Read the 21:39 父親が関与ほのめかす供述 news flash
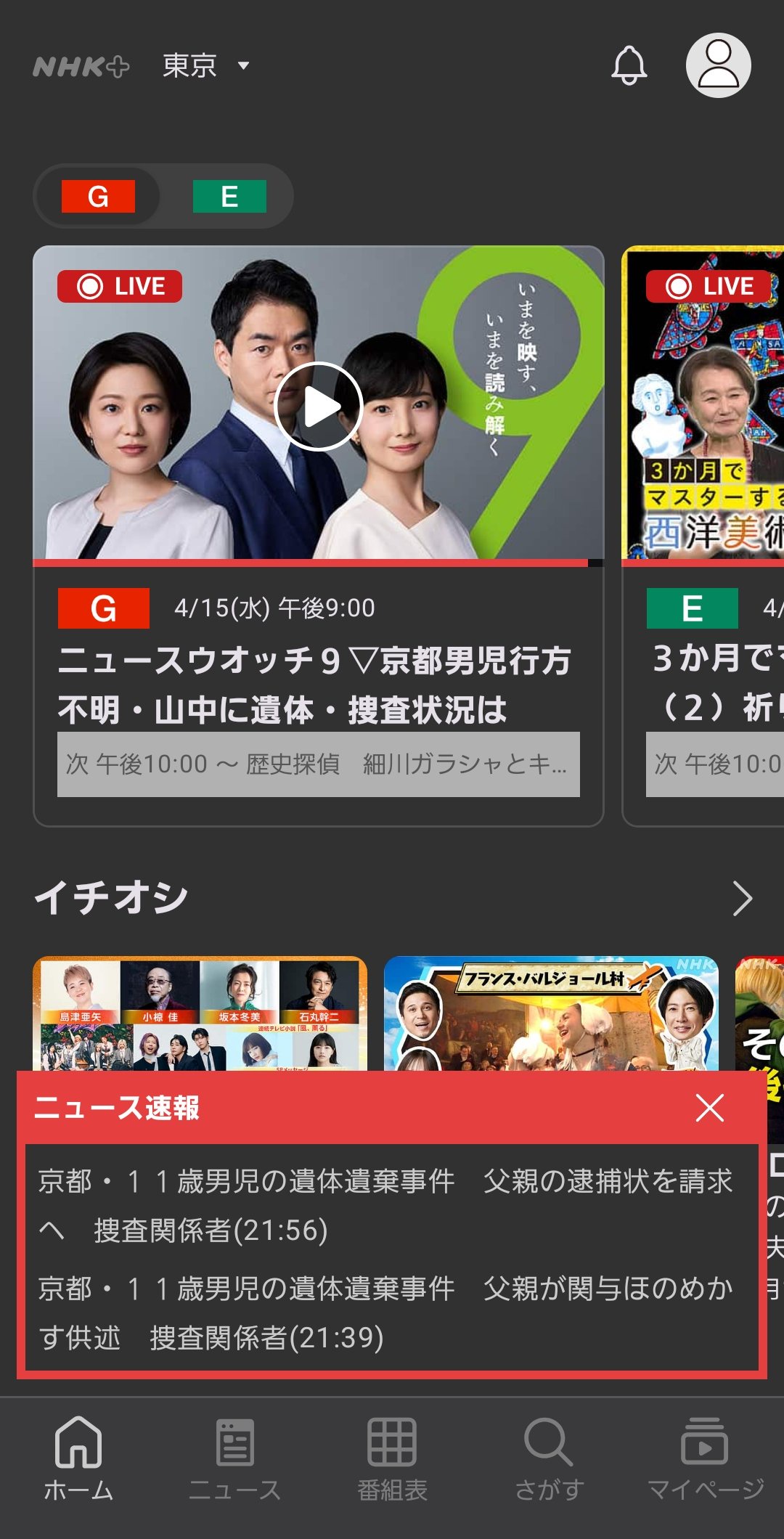Viewport: 784px width, 1539px height. point(385,1313)
